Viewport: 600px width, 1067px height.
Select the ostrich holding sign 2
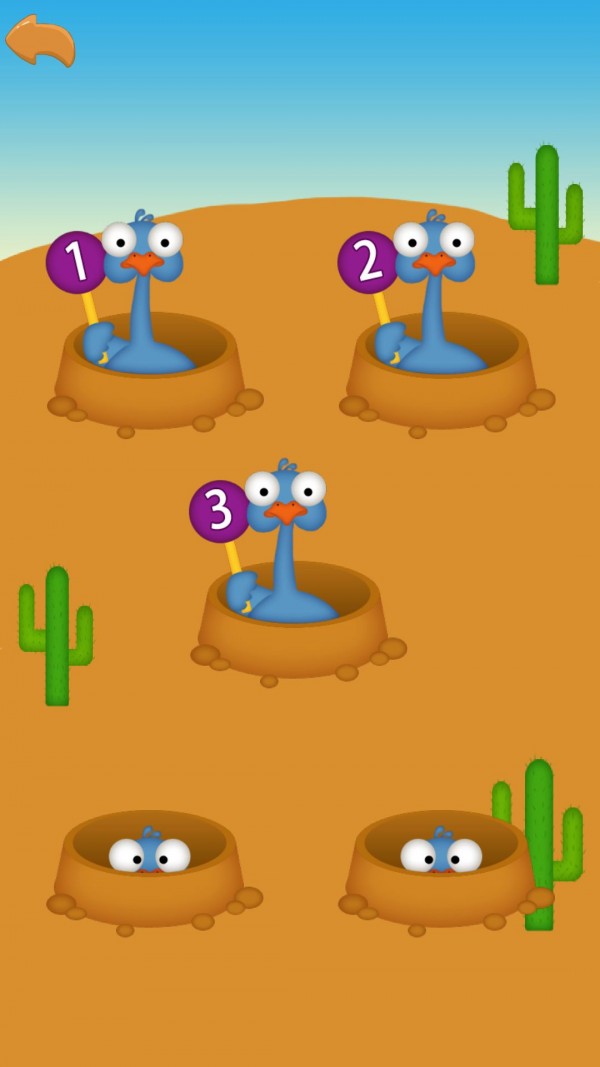pyautogui.click(x=435, y=290)
